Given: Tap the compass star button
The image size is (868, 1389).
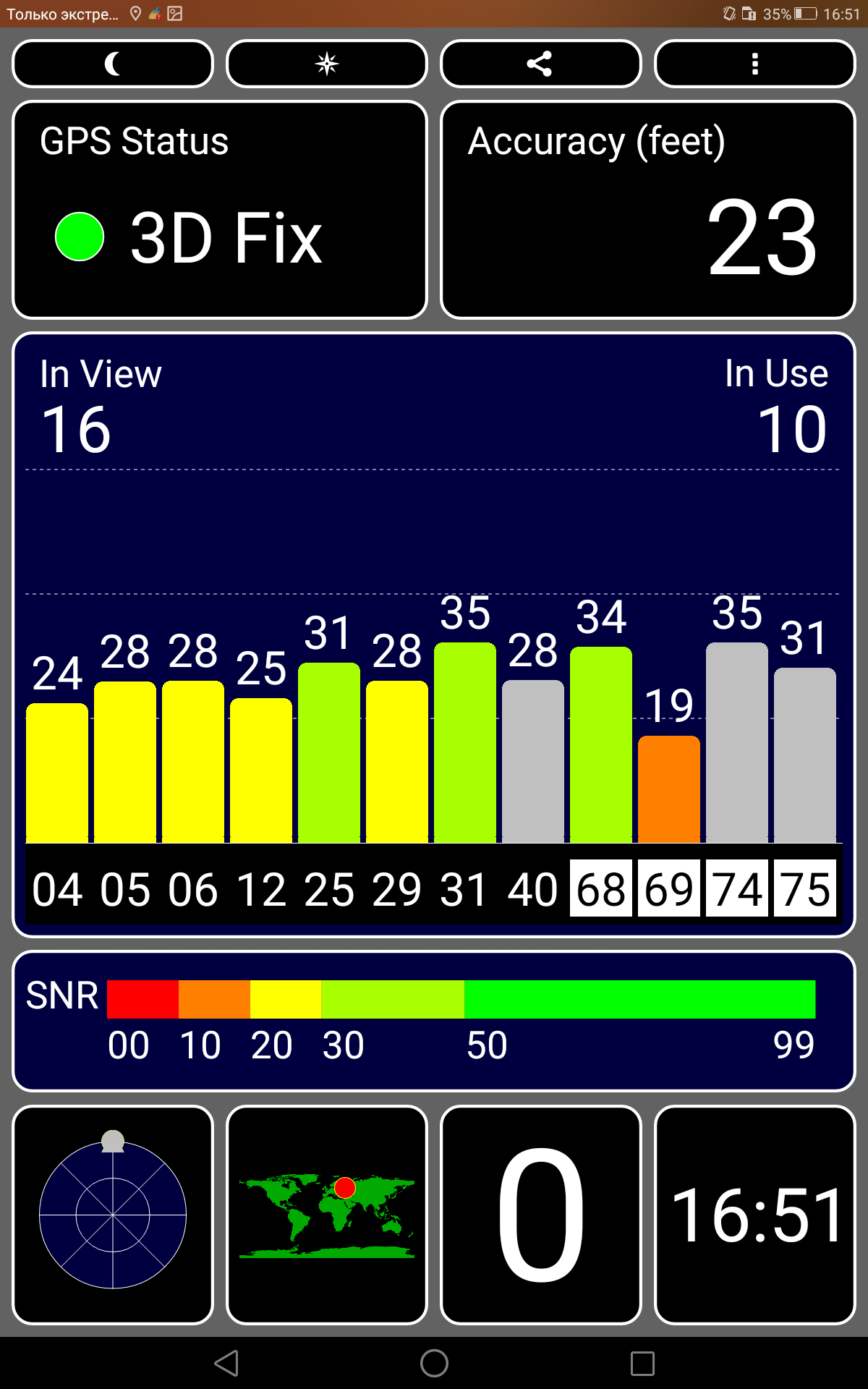Looking at the screenshot, I should [327, 64].
